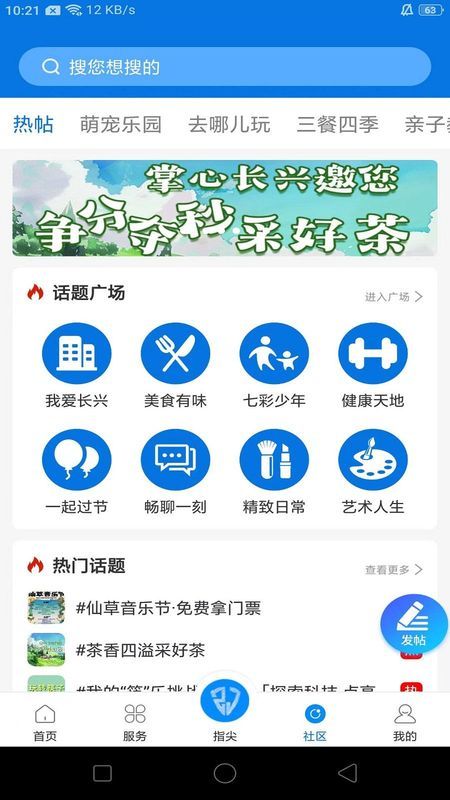Tap 查看更多 for more hot topics

(394, 570)
